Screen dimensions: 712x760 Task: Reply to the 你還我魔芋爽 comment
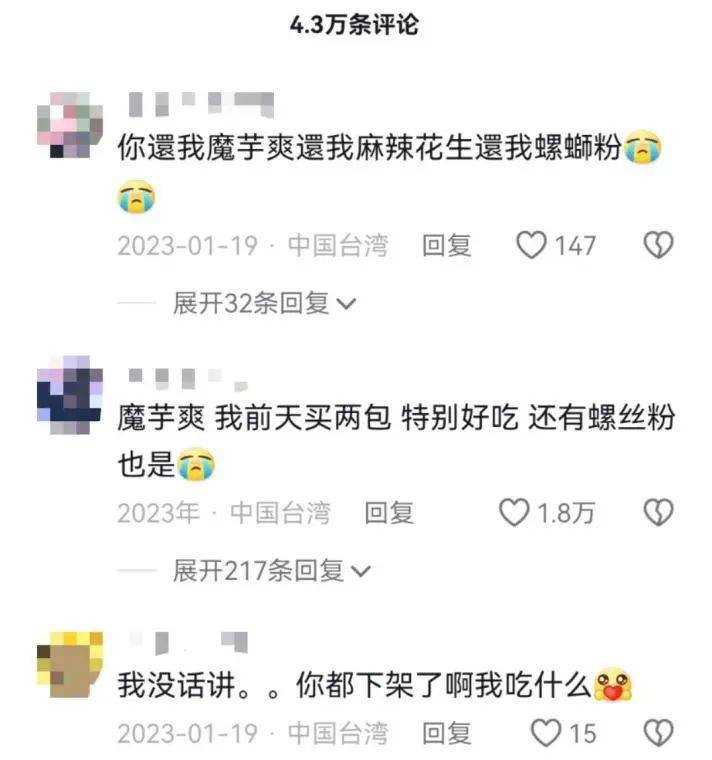click(x=446, y=245)
